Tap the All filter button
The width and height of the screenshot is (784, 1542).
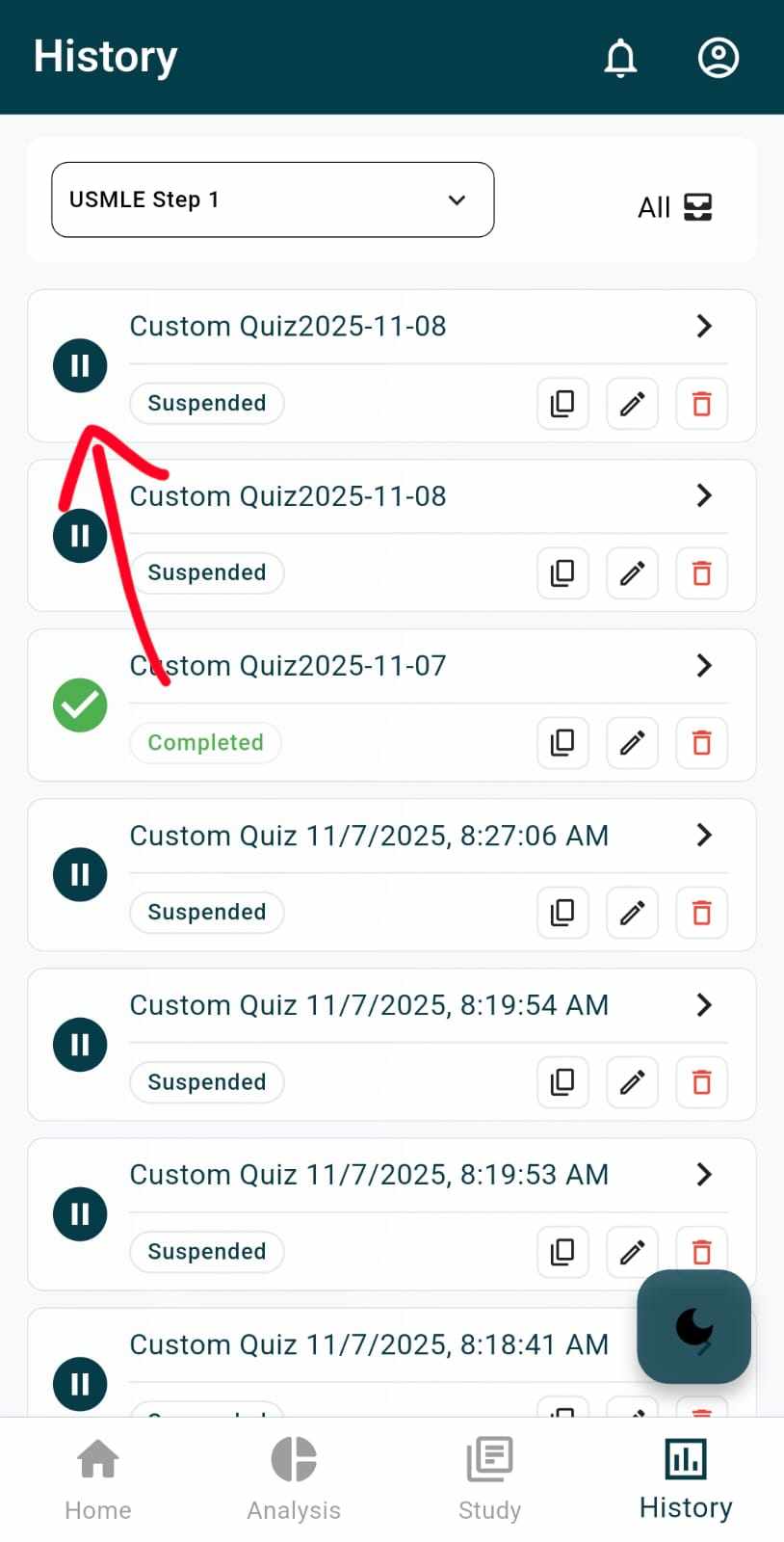tap(674, 207)
